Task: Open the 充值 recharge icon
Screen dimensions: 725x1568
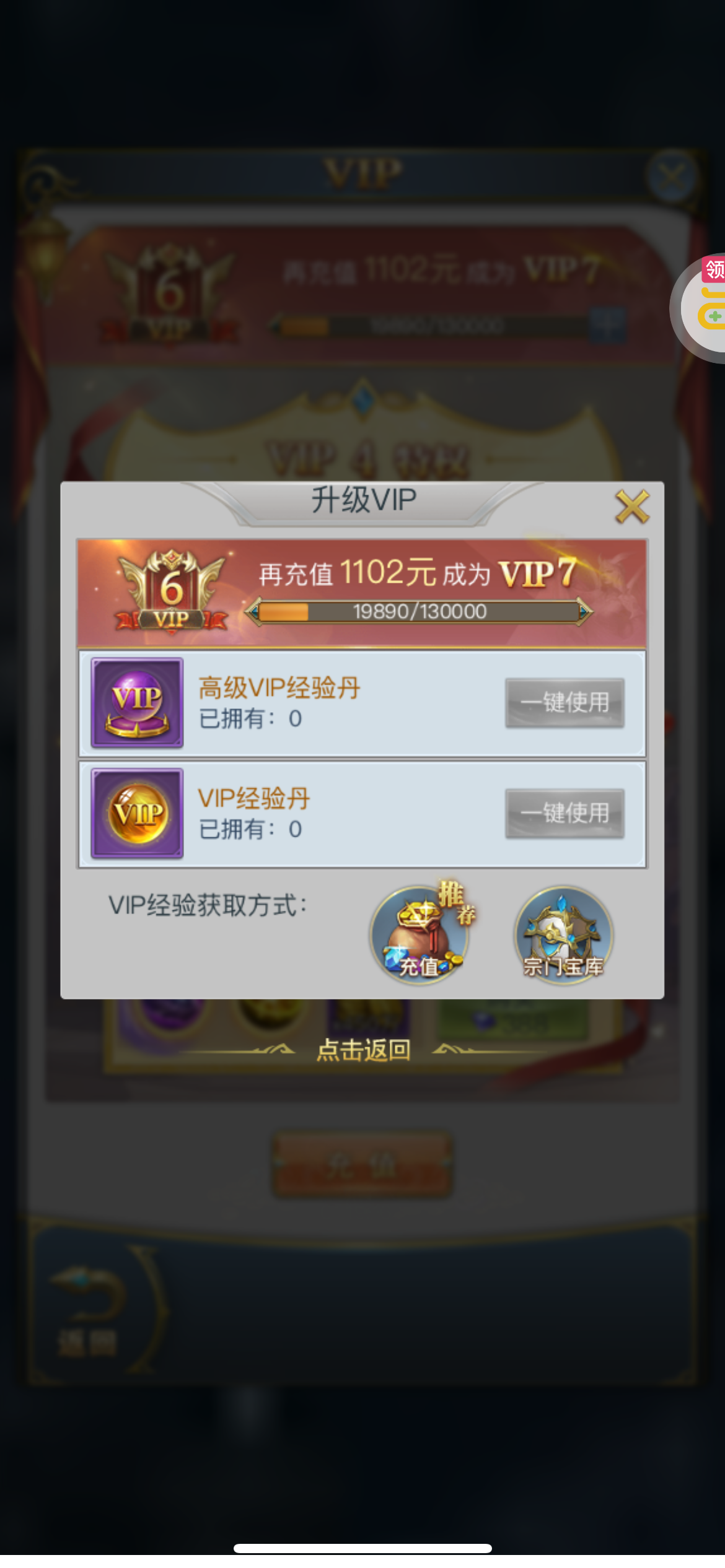Action: click(x=420, y=934)
